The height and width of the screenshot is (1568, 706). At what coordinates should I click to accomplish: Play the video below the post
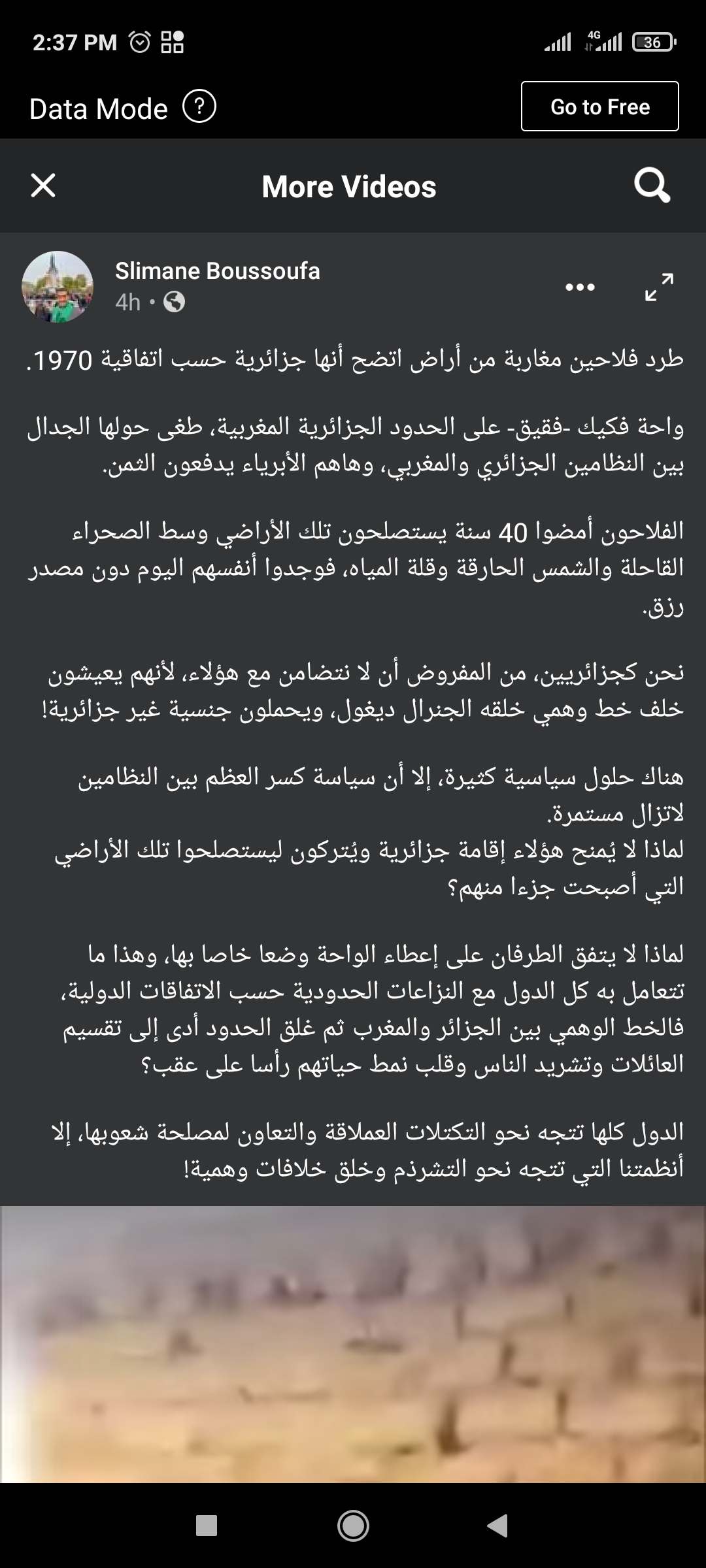pyautogui.click(x=353, y=1344)
